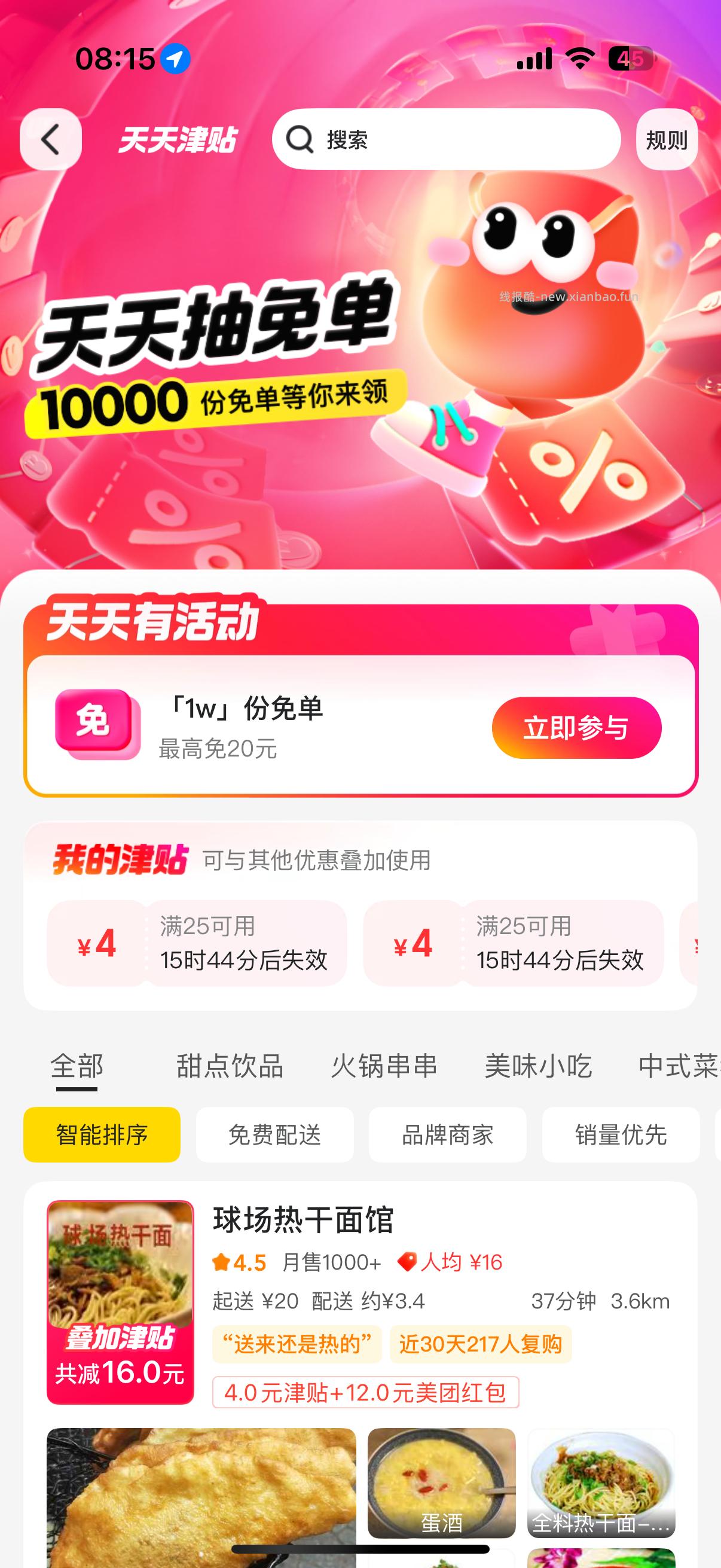Switch to the 火锅串串 tab

pyautogui.click(x=384, y=1066)
